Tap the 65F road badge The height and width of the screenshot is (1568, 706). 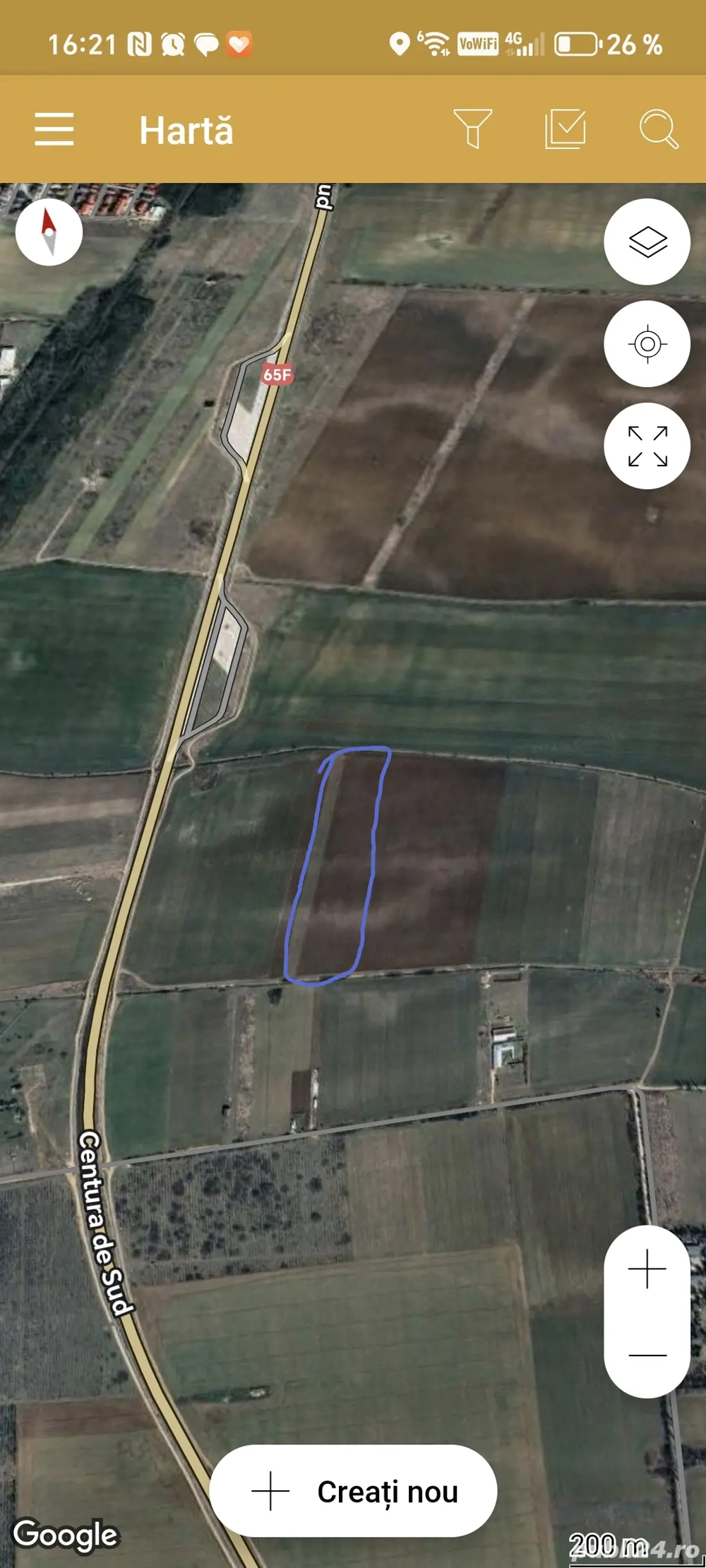click(277, 375)
